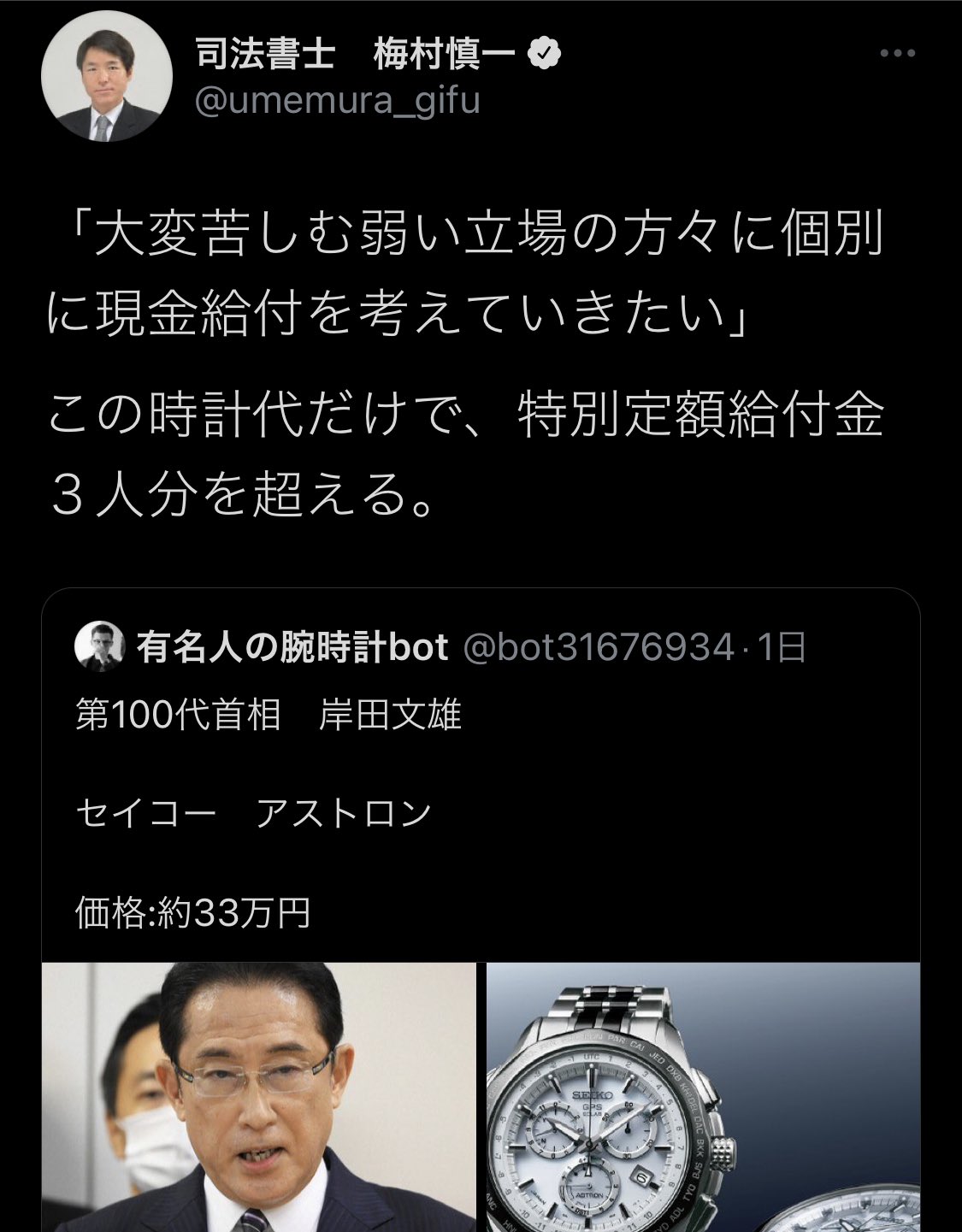Open the tweet's three-dot overflow menu
The image size is (962, 1232).
tap(897, 54)
